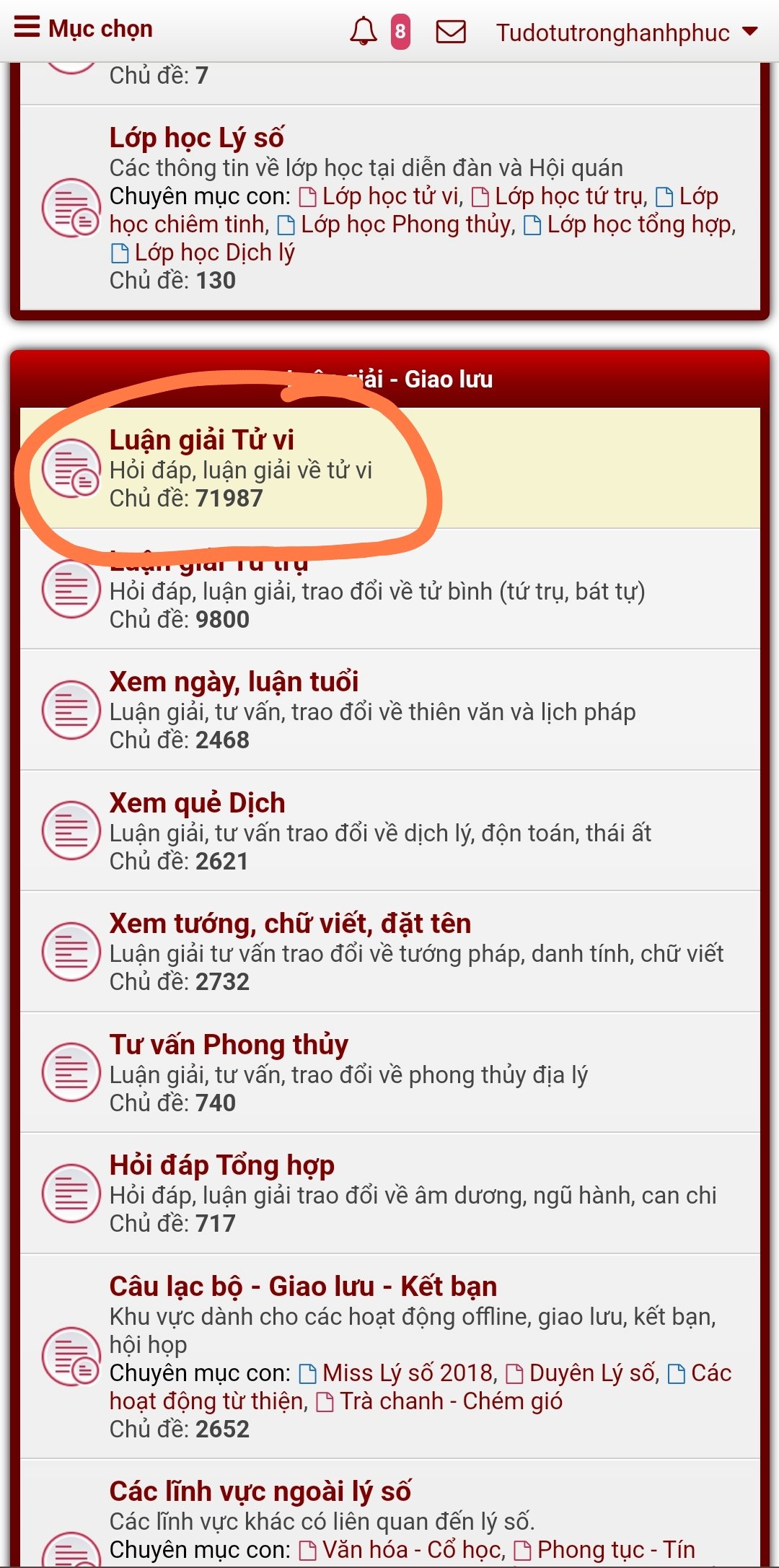
Task: Visit the Miss Lý số 2018 subforum
Action: tap(408, 1372)
